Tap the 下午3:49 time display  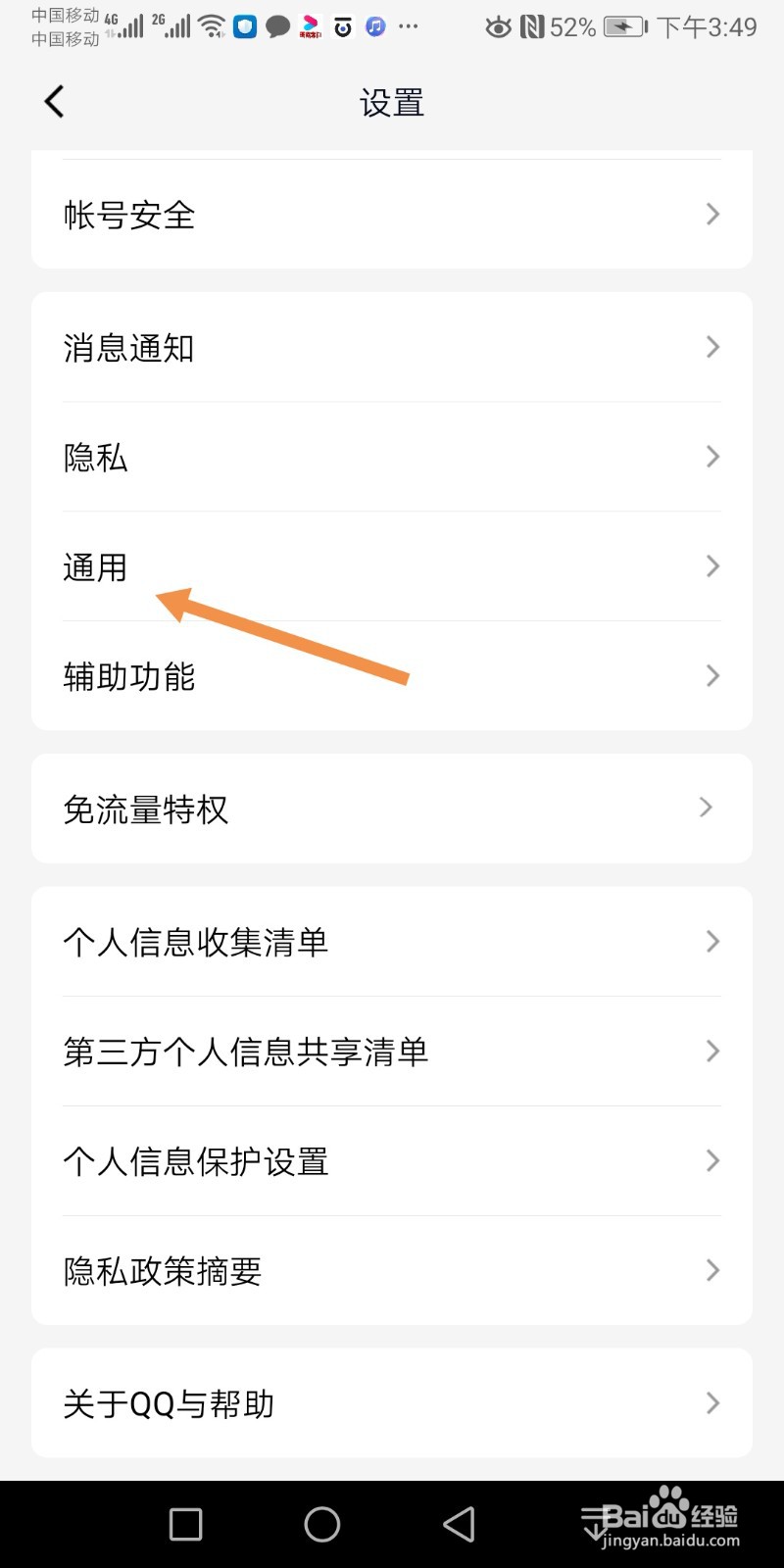710,27
